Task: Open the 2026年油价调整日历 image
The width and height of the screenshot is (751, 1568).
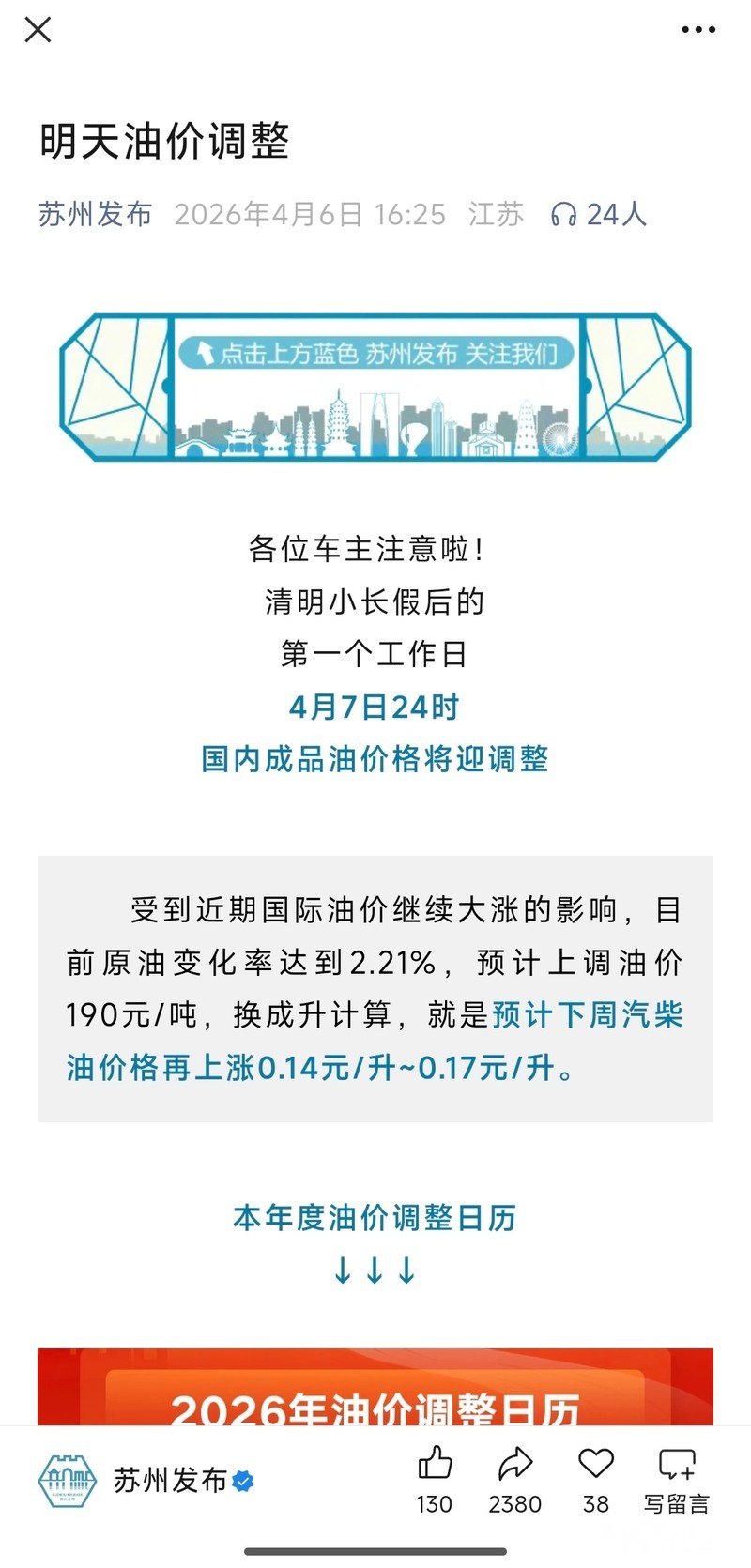Action: point(375,1387)
